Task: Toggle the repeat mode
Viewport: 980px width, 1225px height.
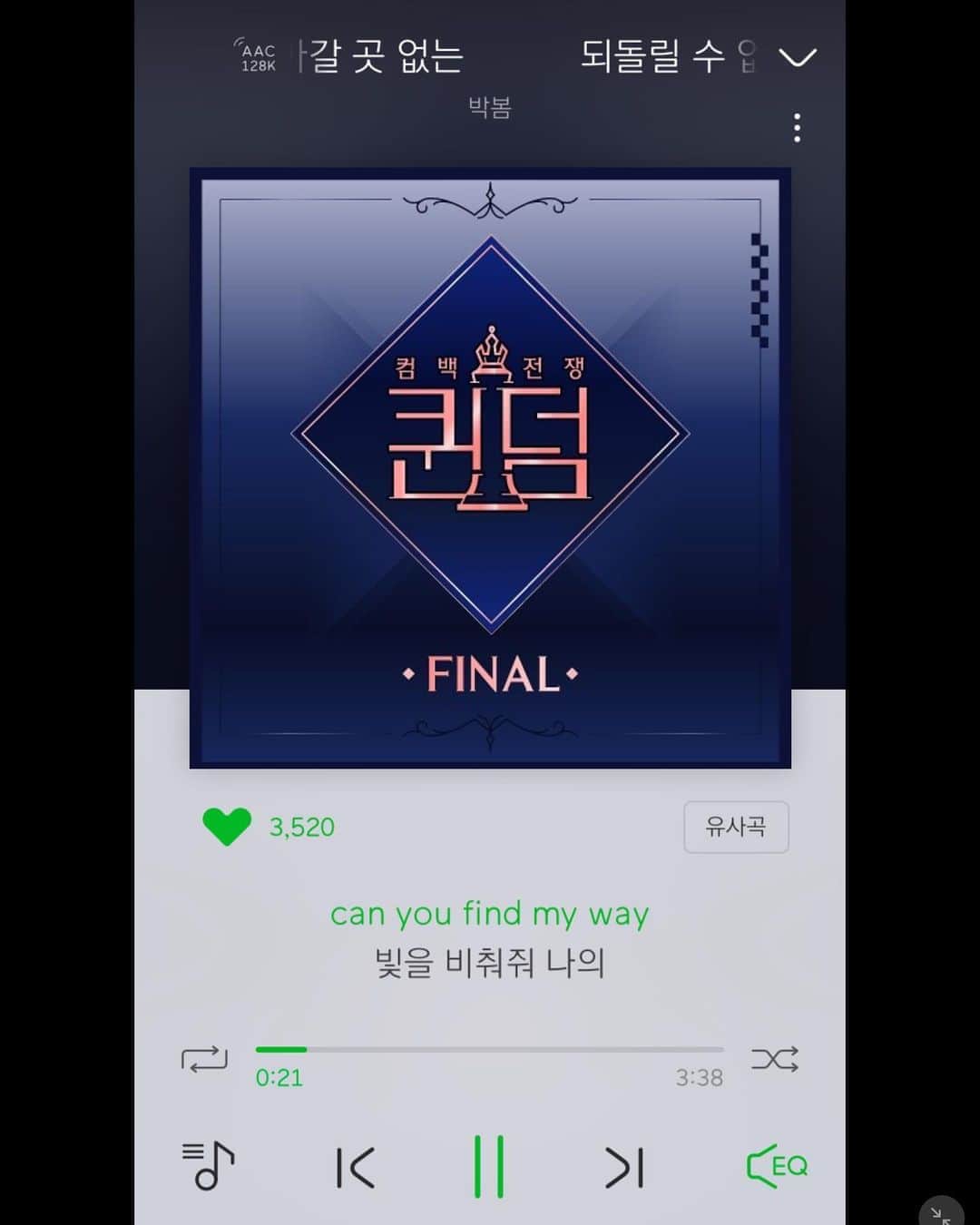Action: 204,1059
